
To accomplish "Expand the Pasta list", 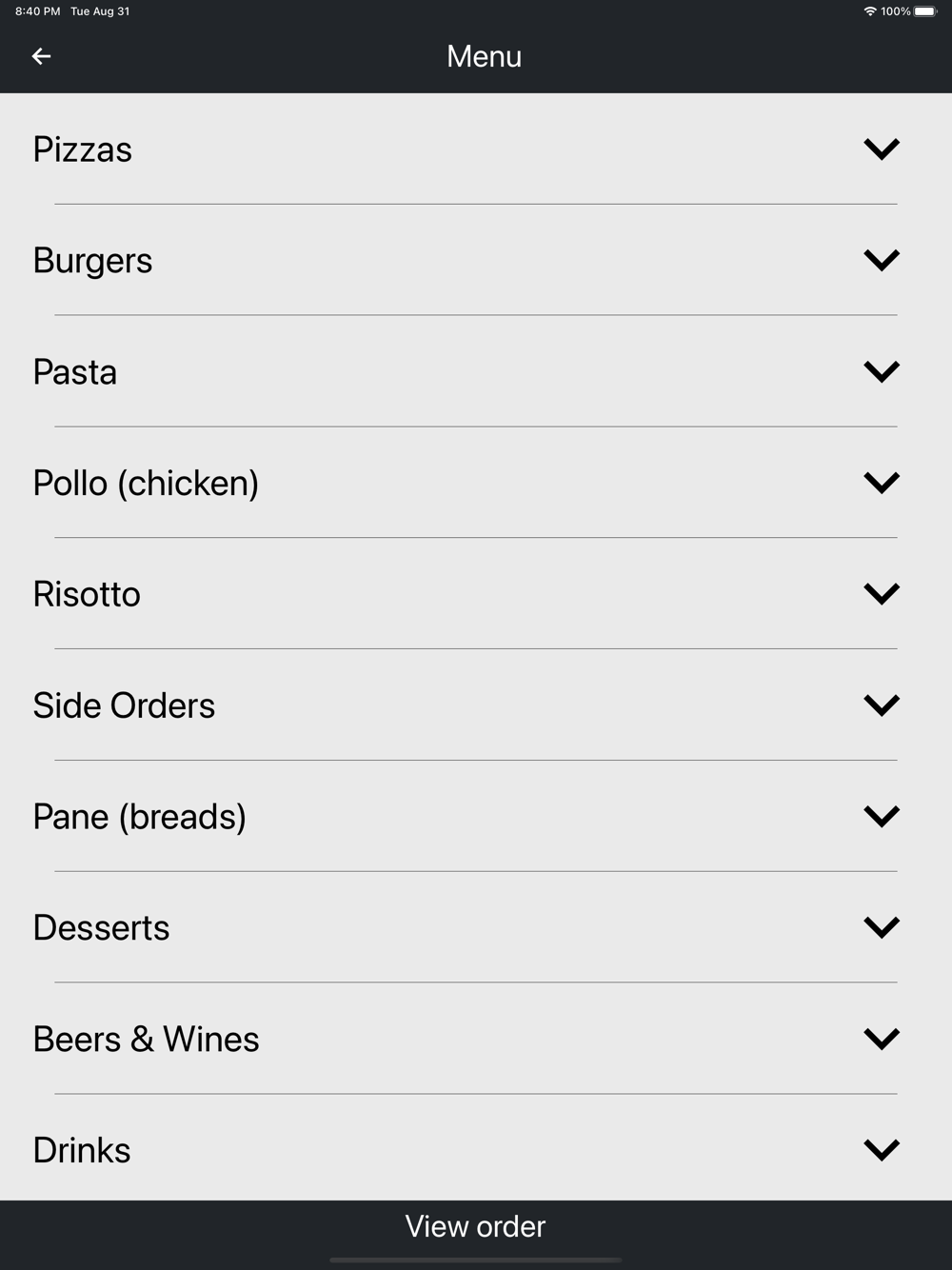I will [881, 371].
